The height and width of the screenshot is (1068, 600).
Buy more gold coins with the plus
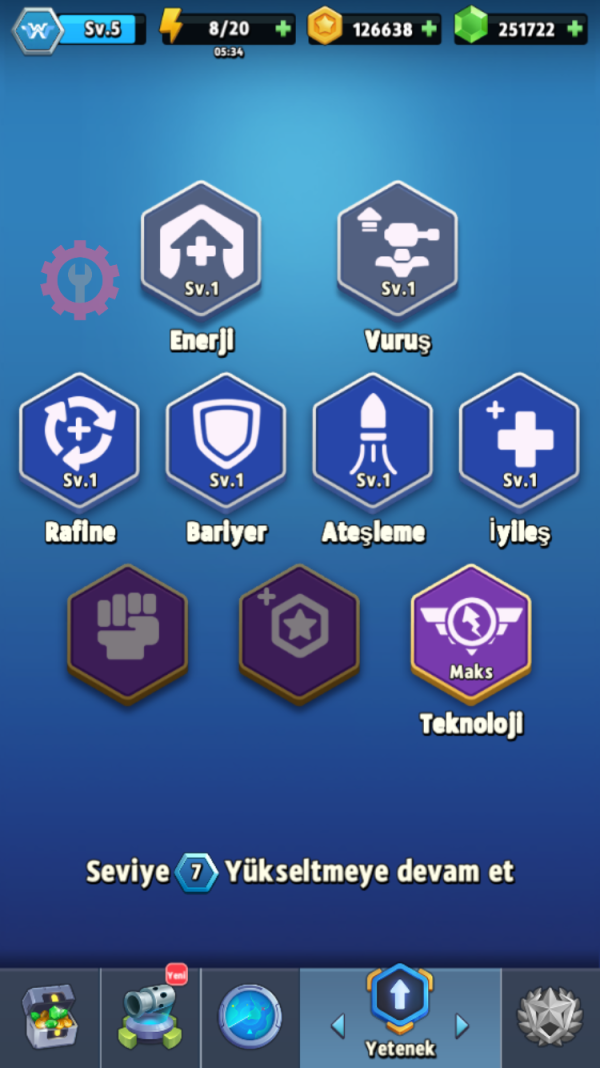pyautogui.click(x=429, y=29)
